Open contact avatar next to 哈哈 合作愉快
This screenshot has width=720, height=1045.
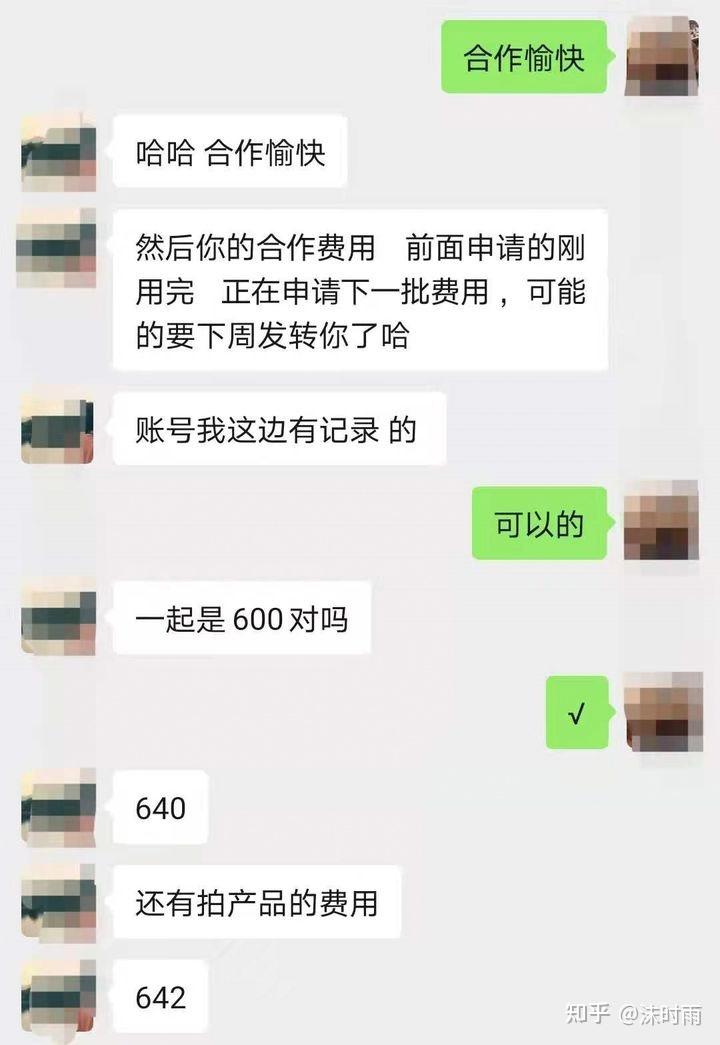[x=59, y=153]
